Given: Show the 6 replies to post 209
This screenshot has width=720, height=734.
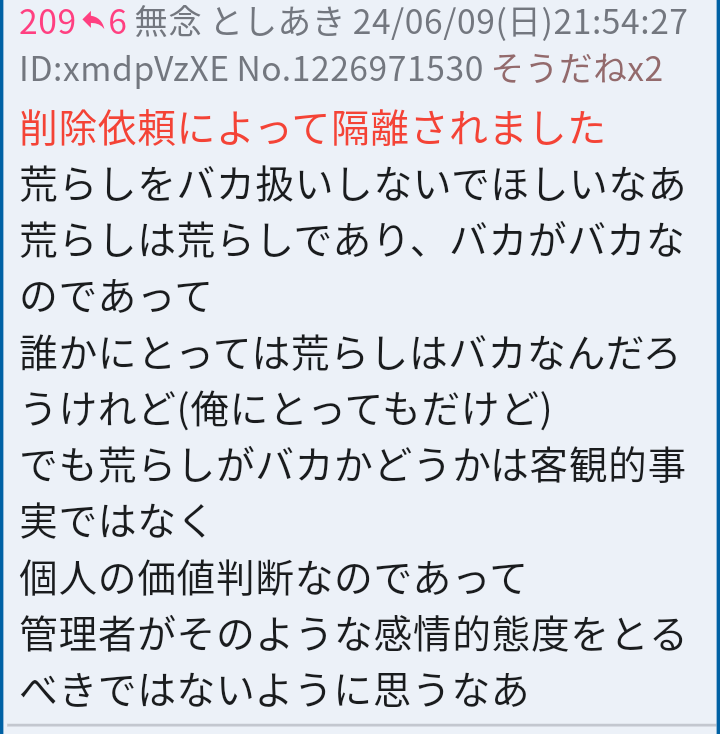Looking at the screenshot, I should (x=105, y=22).
